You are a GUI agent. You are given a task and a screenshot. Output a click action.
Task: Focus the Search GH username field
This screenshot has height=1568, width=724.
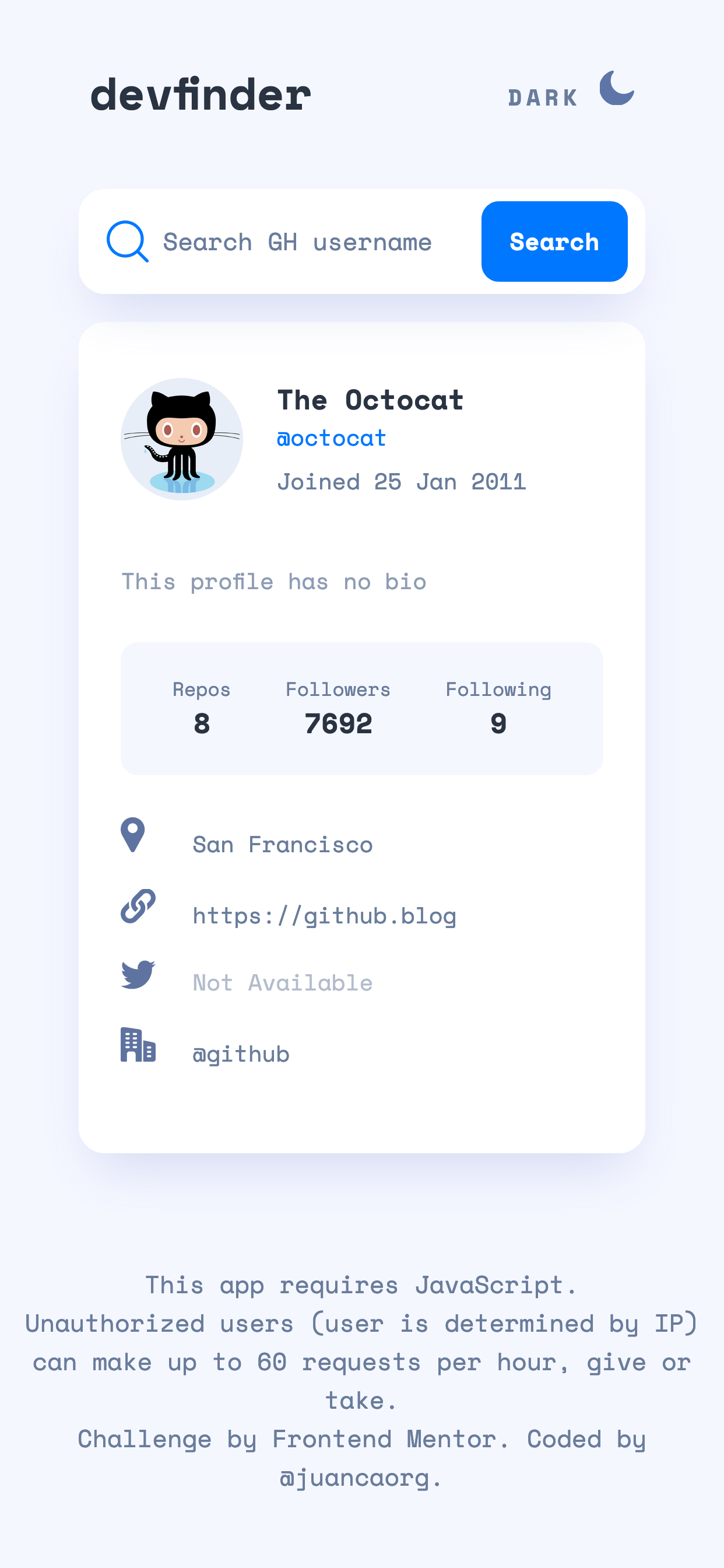pyautogui.click(x=298, y=242)
